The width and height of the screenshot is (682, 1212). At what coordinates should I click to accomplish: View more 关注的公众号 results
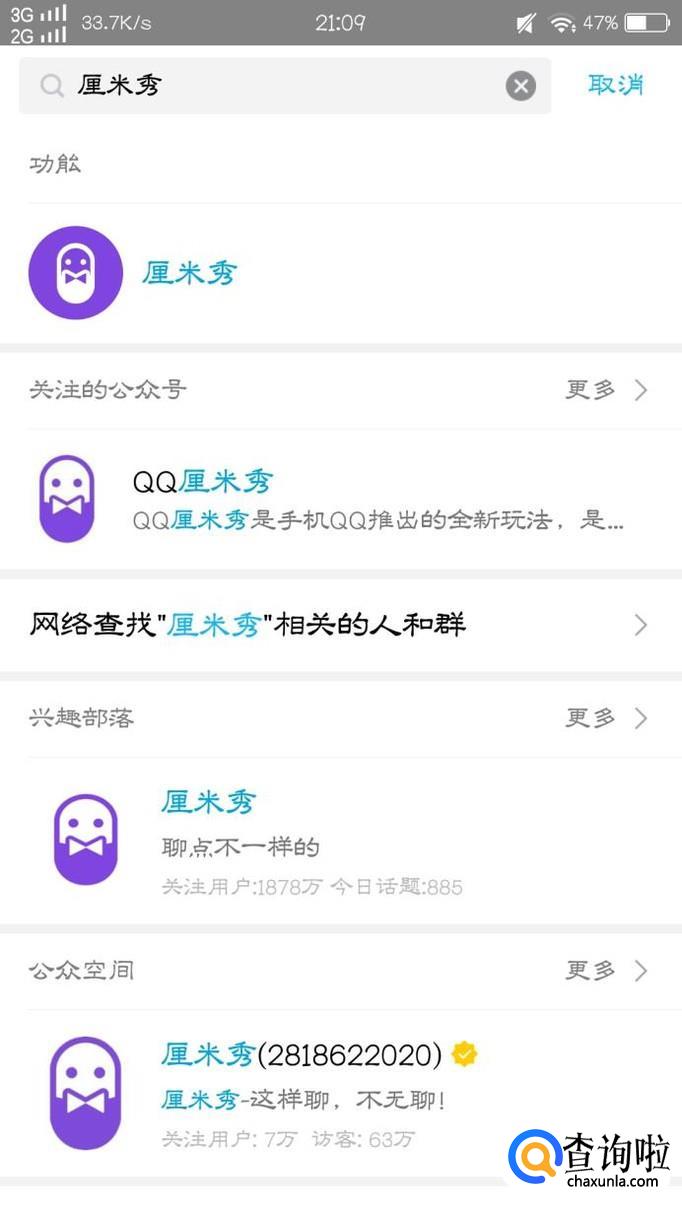606,390
